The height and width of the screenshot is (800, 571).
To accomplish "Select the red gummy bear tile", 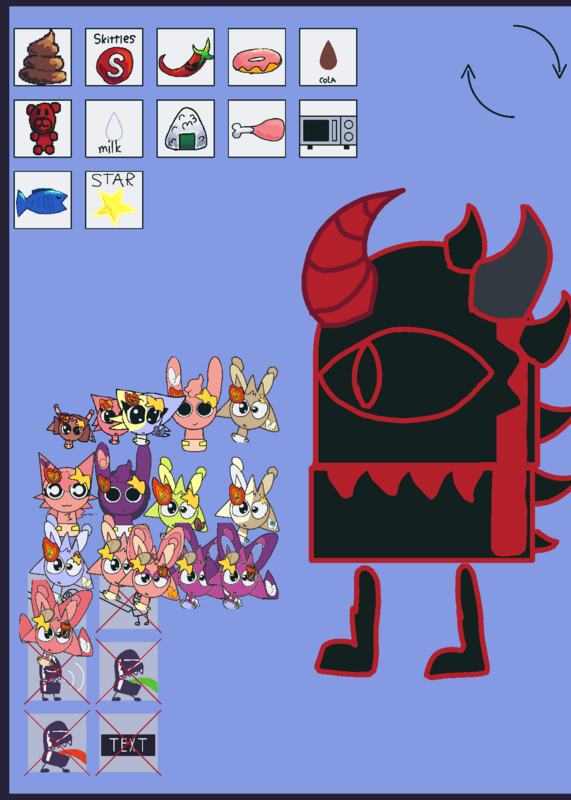I will [x=43, y=129].
